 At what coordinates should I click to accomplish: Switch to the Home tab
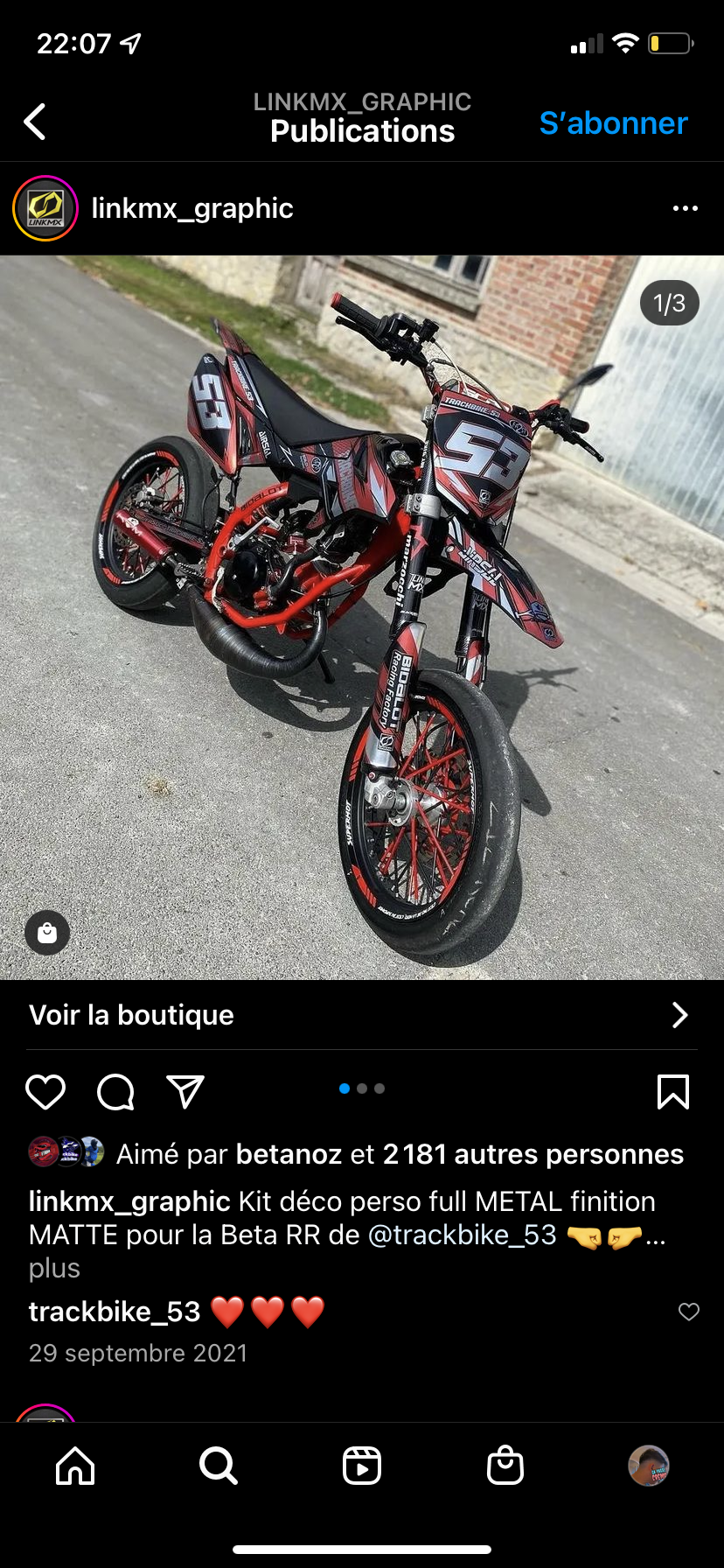click(75, 1466)
